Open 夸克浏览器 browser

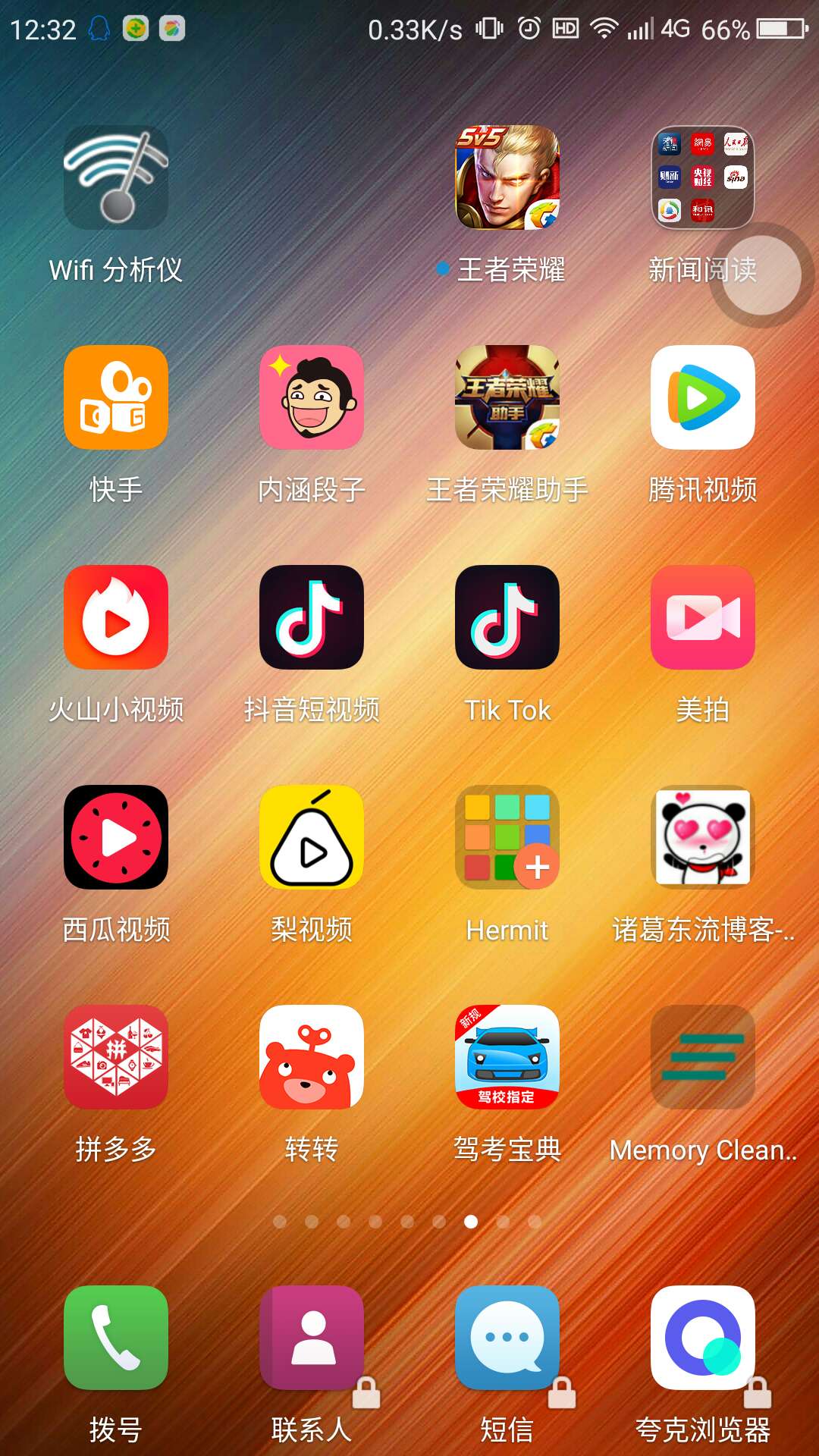(x=703, y=1338)
